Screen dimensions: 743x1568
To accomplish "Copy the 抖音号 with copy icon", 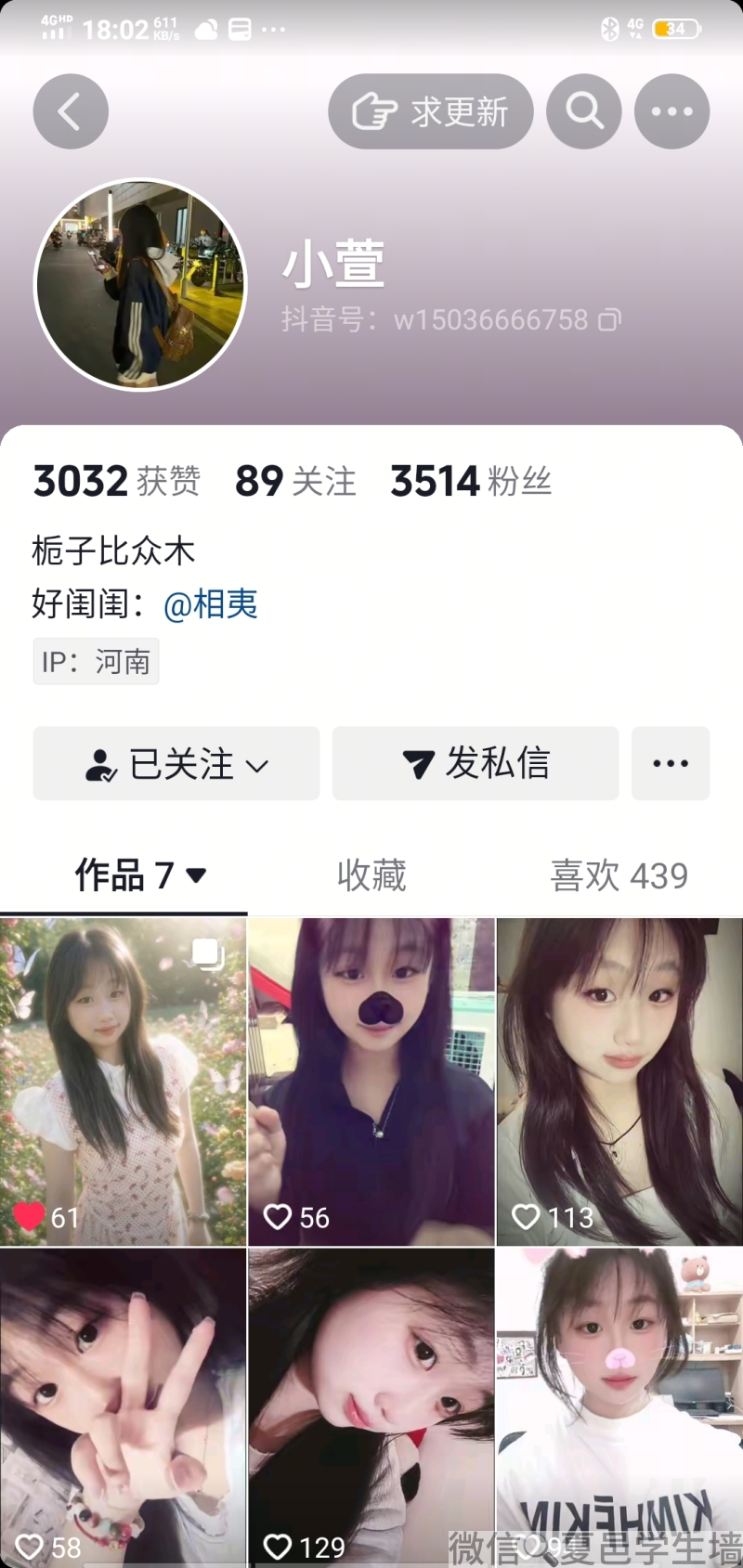I will 609,320.
